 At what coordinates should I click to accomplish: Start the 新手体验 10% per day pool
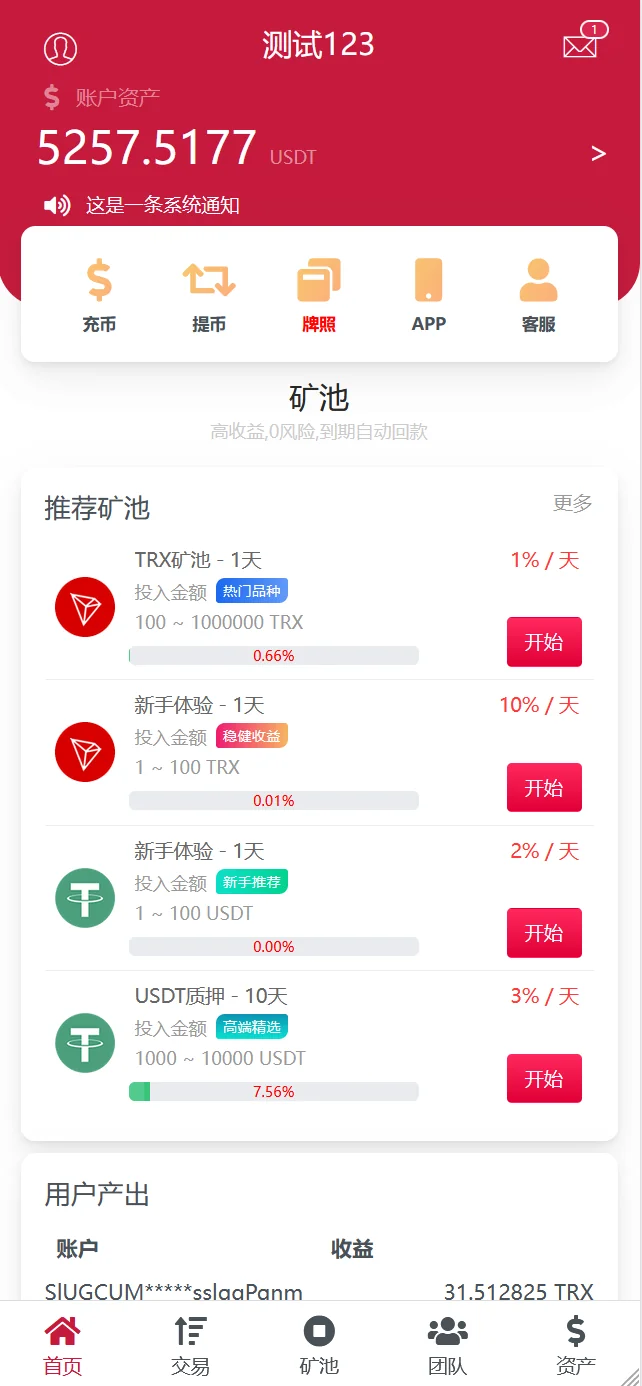click(544, 788)
